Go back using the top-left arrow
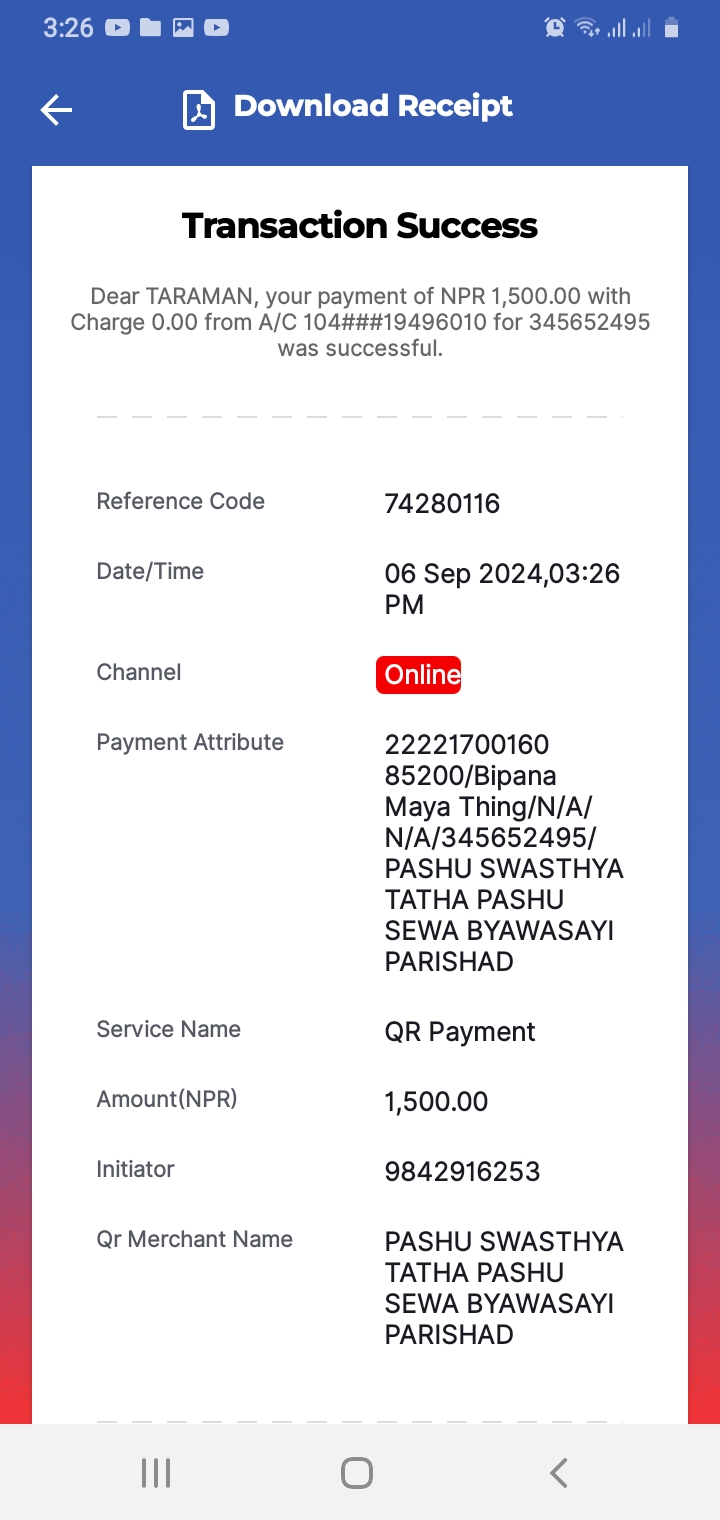This screenshot has width=720, height=1520. (x=56, y=110)
